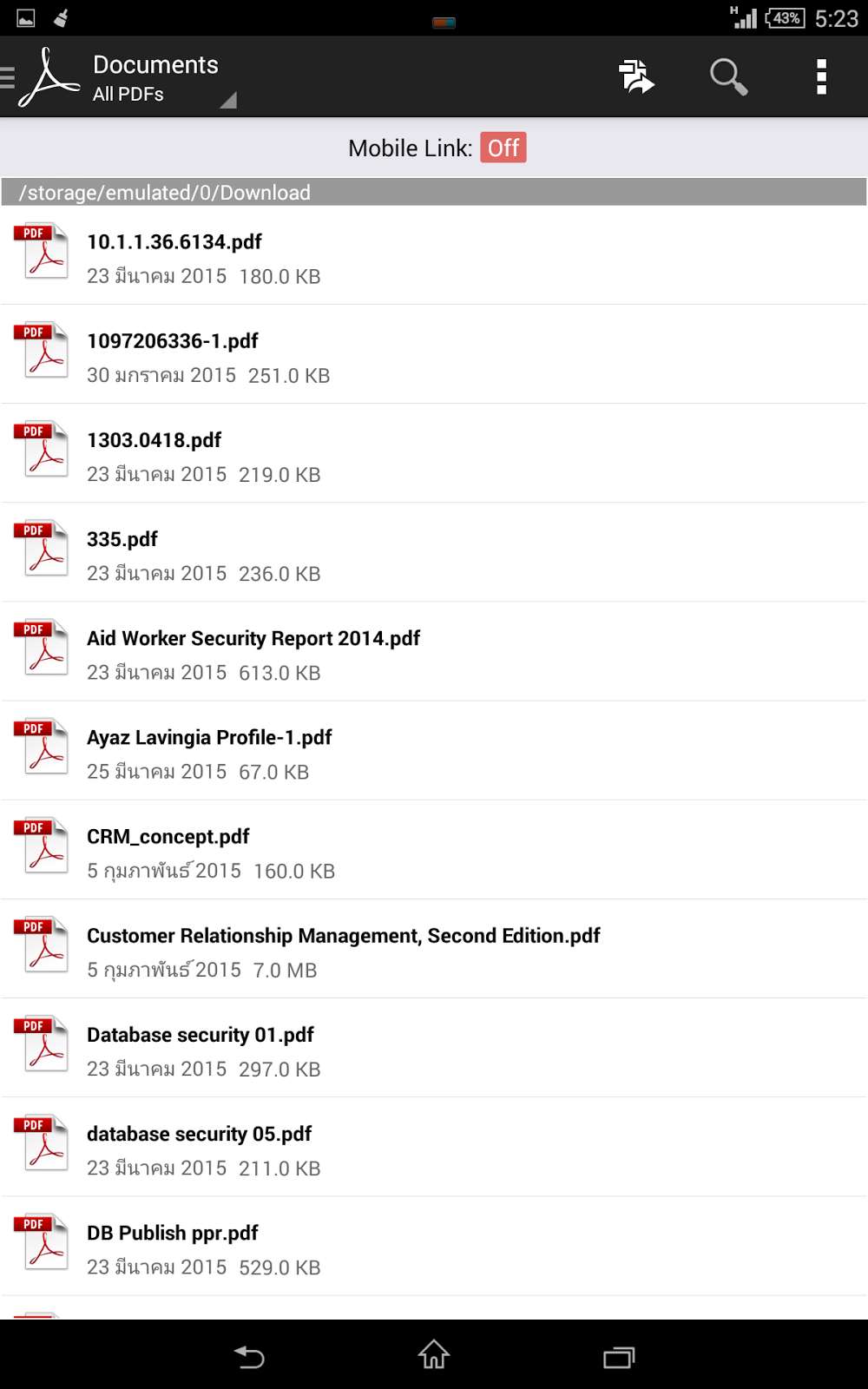Open 335.pdf

click(434, 552)
